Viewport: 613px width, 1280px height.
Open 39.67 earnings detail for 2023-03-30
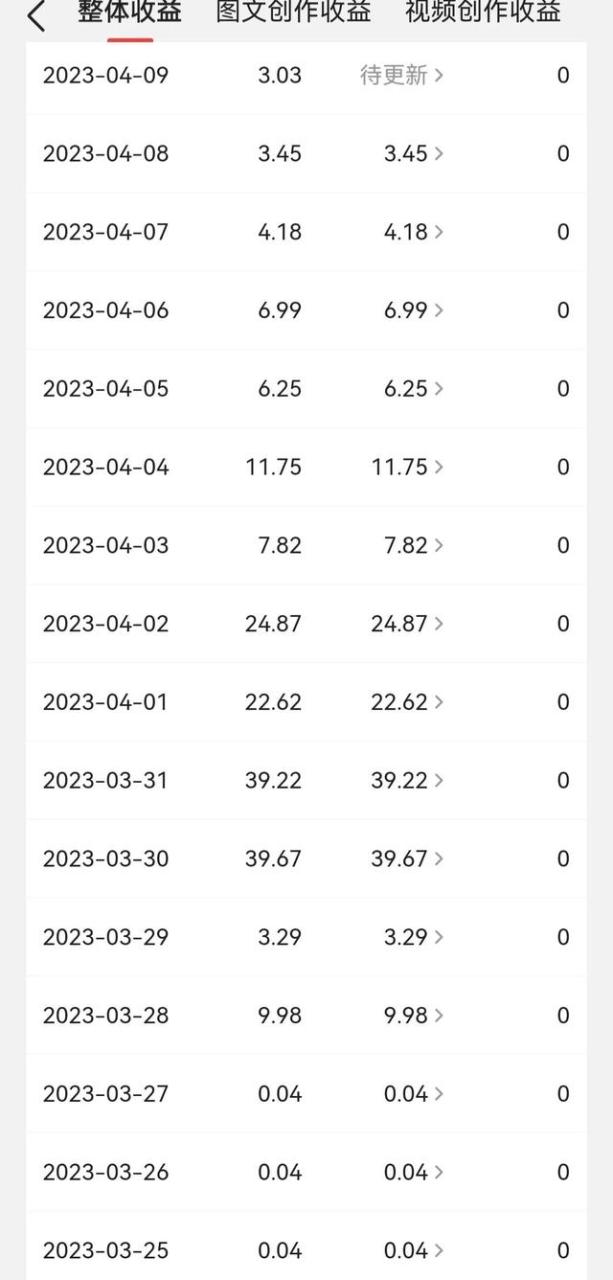tap(407, 859)
